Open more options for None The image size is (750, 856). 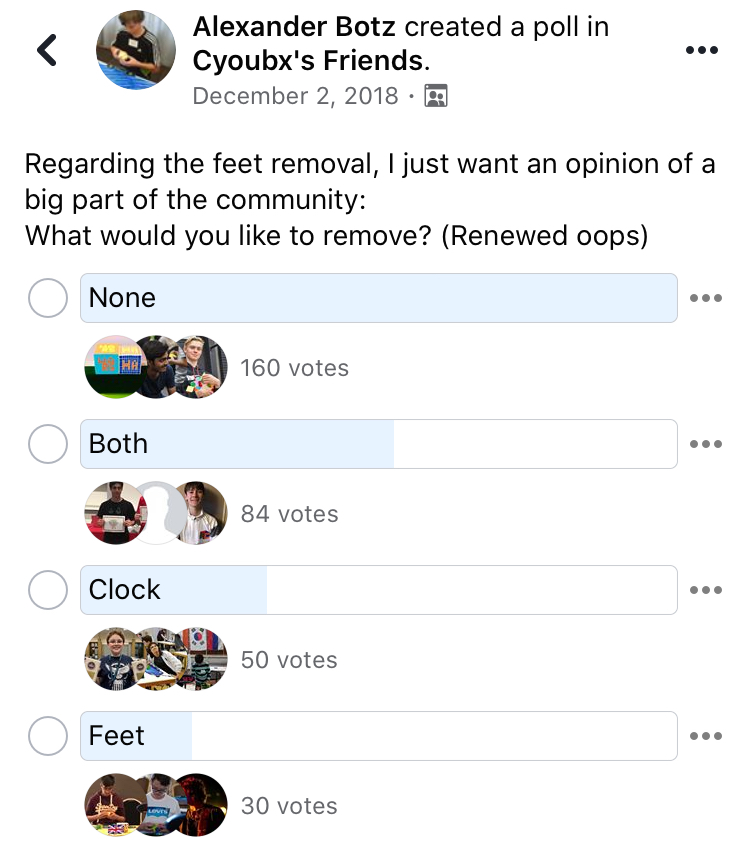(x=705, y=298)
